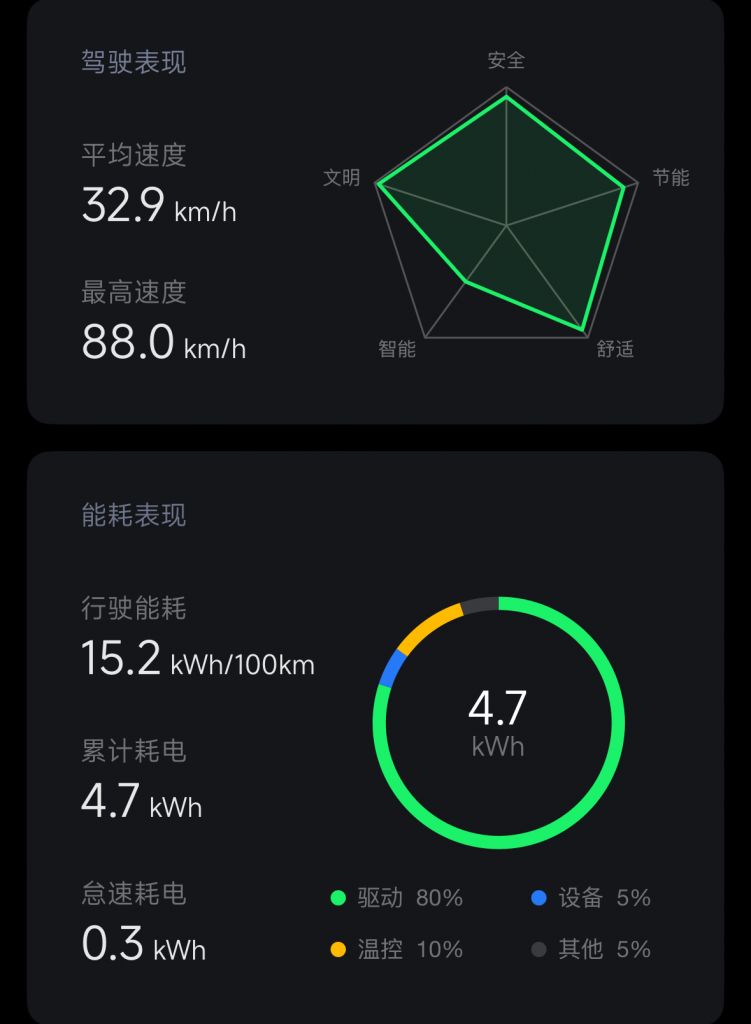Click the blue 设备 legend dot

click(x=539, y=898)
